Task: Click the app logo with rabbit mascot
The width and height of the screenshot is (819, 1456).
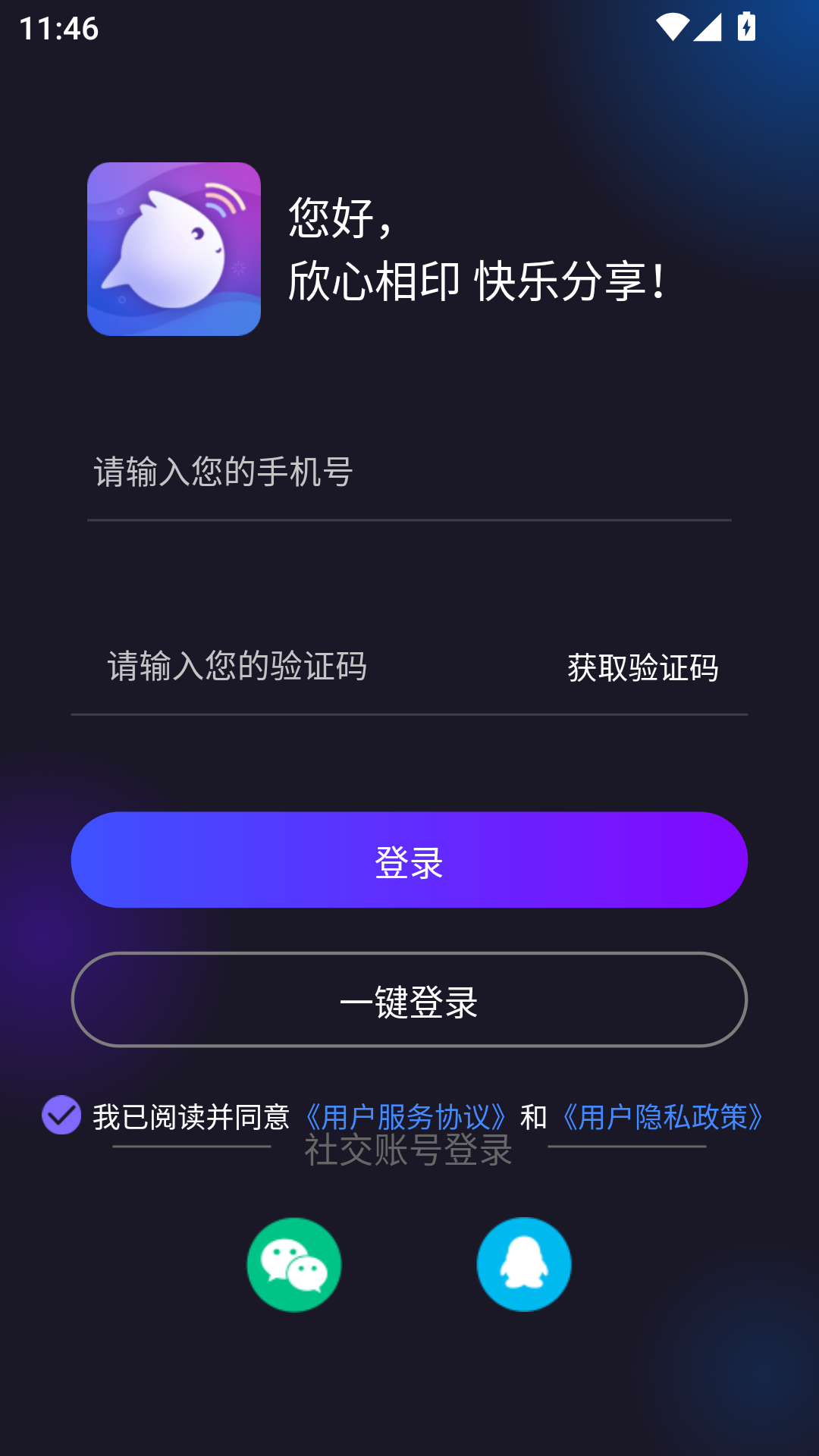Action: [x=174, y=247]
